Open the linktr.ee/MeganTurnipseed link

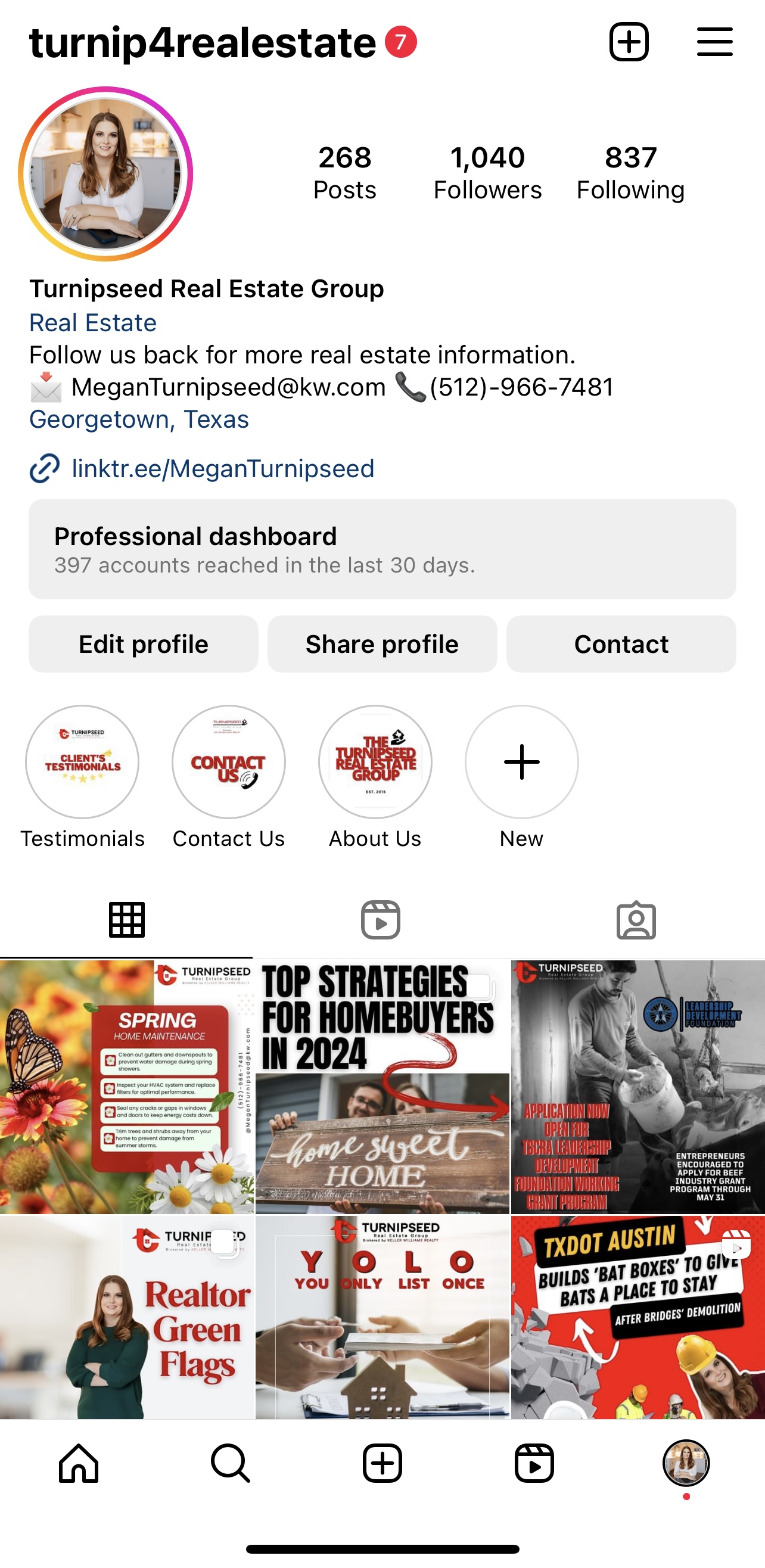pos(222,469)
